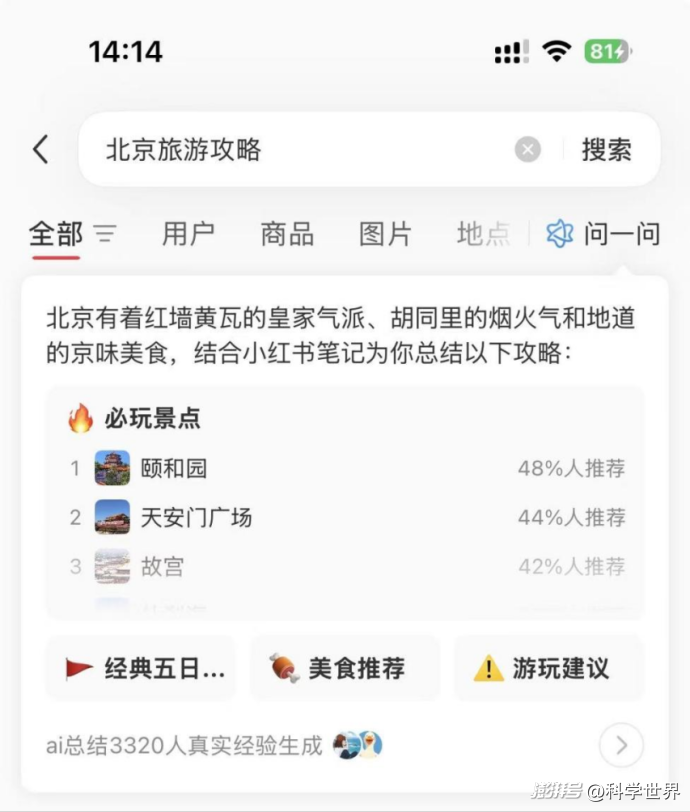Tap the 北京旅游攻略 search field
This screenshot has width=690, height=812.
point(300,150)
